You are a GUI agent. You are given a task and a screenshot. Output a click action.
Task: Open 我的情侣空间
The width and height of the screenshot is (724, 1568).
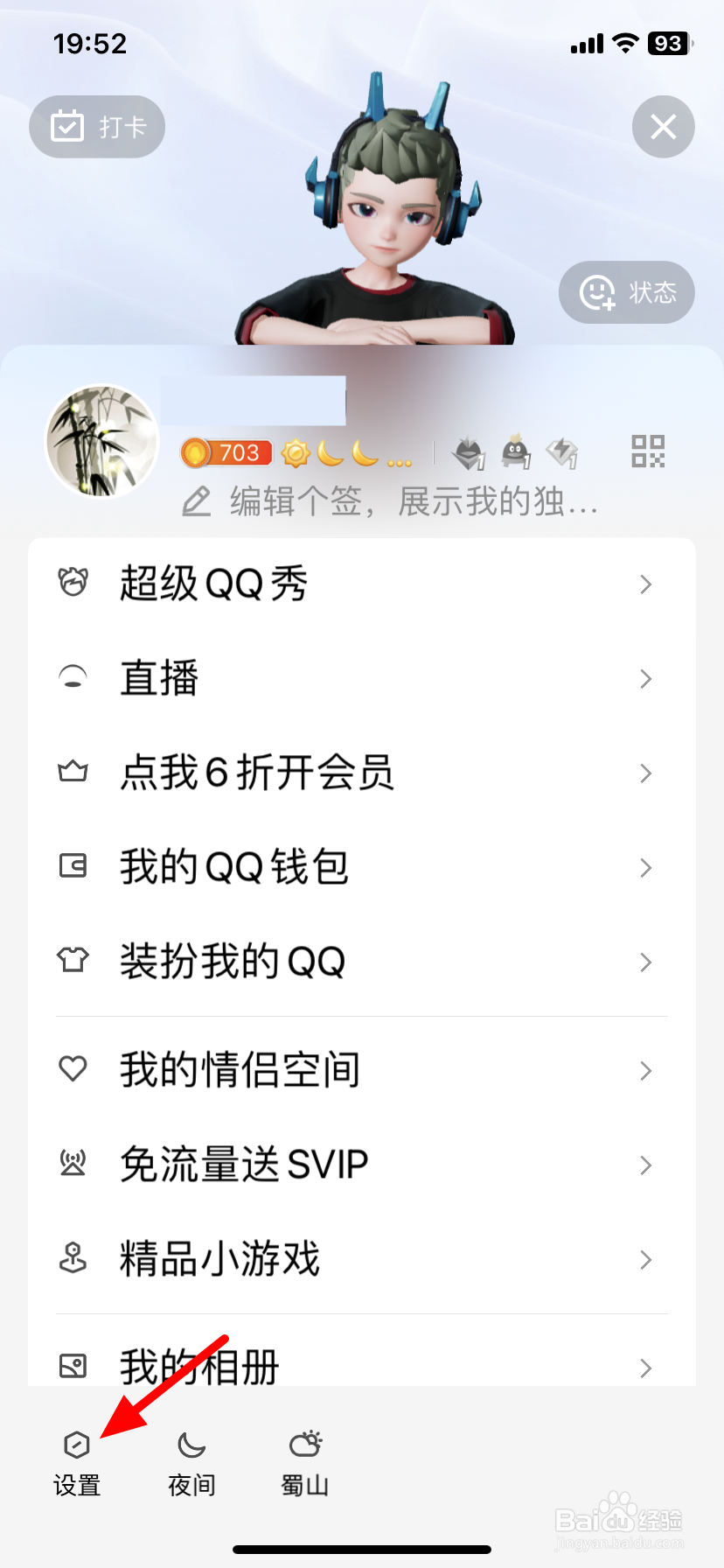(362, 1071)
